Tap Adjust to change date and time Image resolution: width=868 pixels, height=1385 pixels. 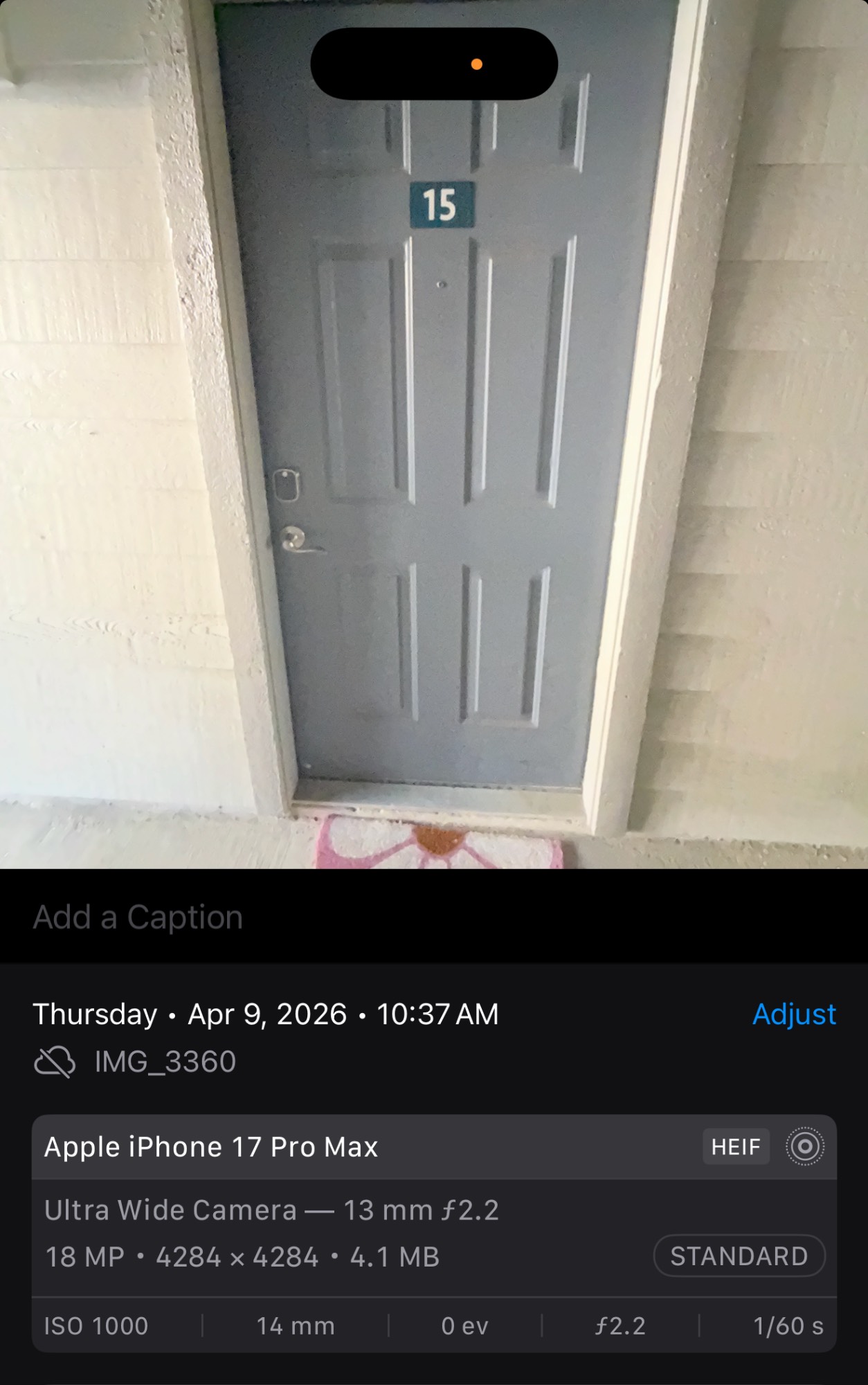click(x=793, y=1015)
